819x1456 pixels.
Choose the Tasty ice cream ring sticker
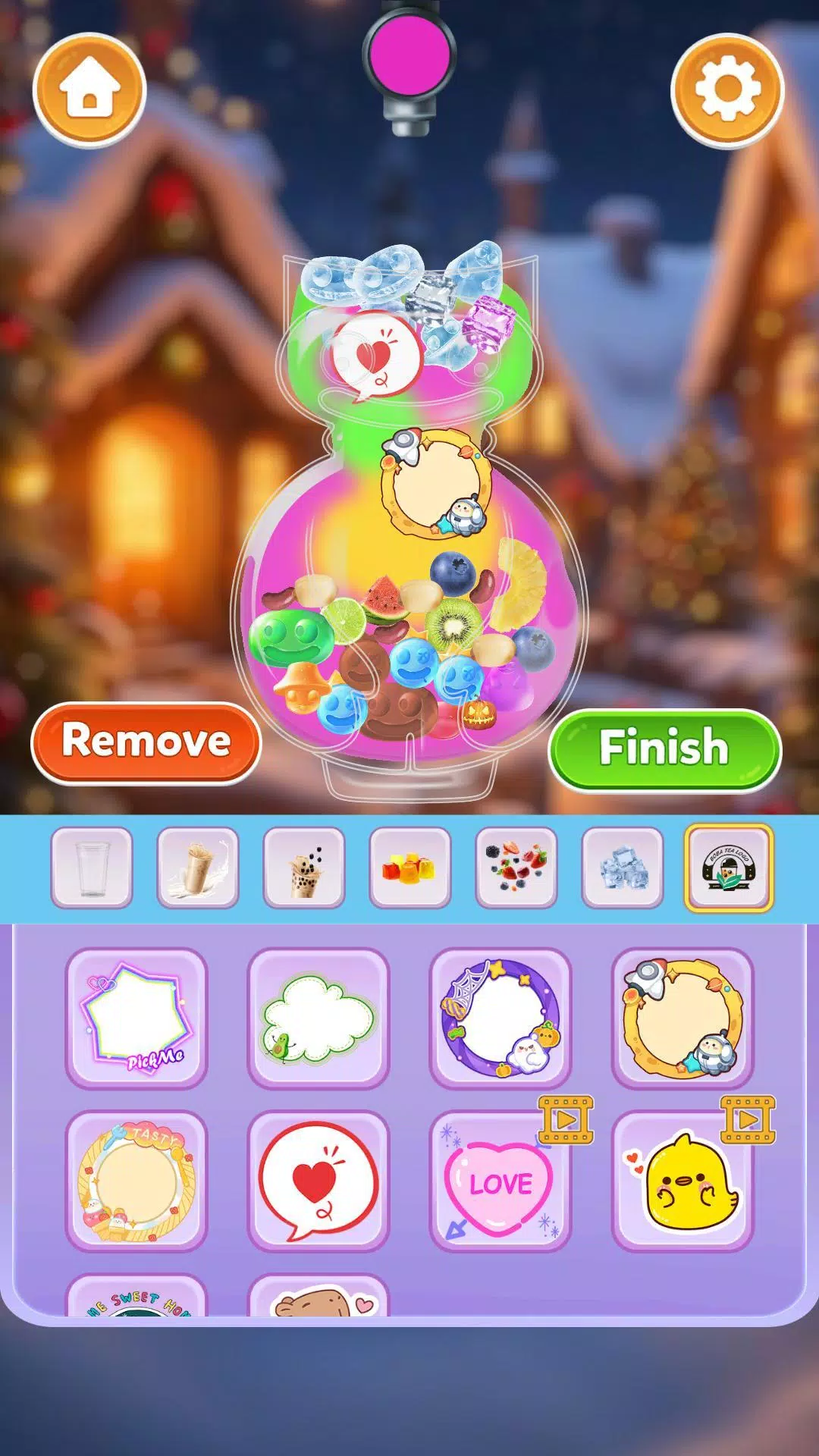tap(136, 1181)
